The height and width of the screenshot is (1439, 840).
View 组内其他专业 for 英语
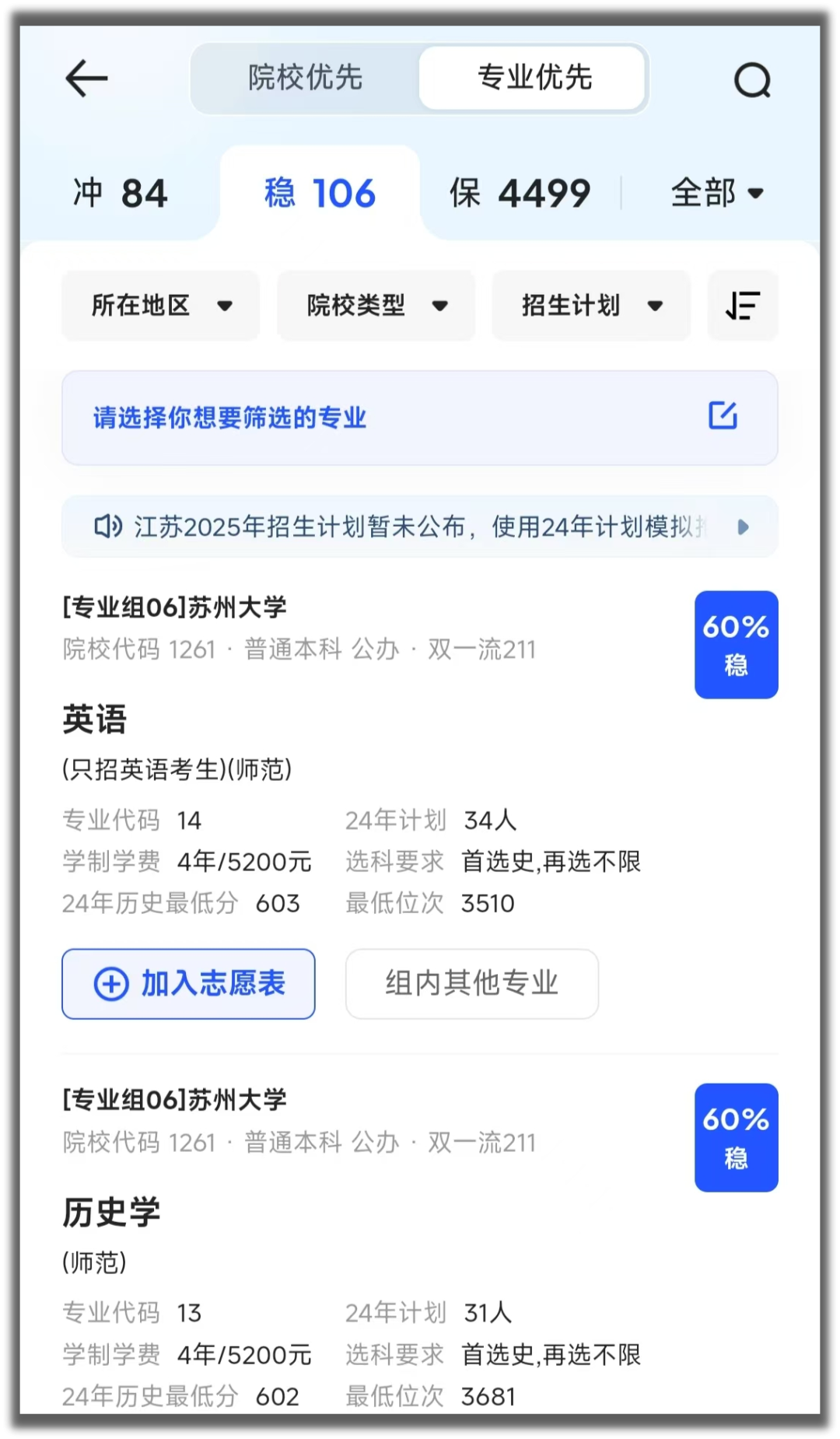471,983
